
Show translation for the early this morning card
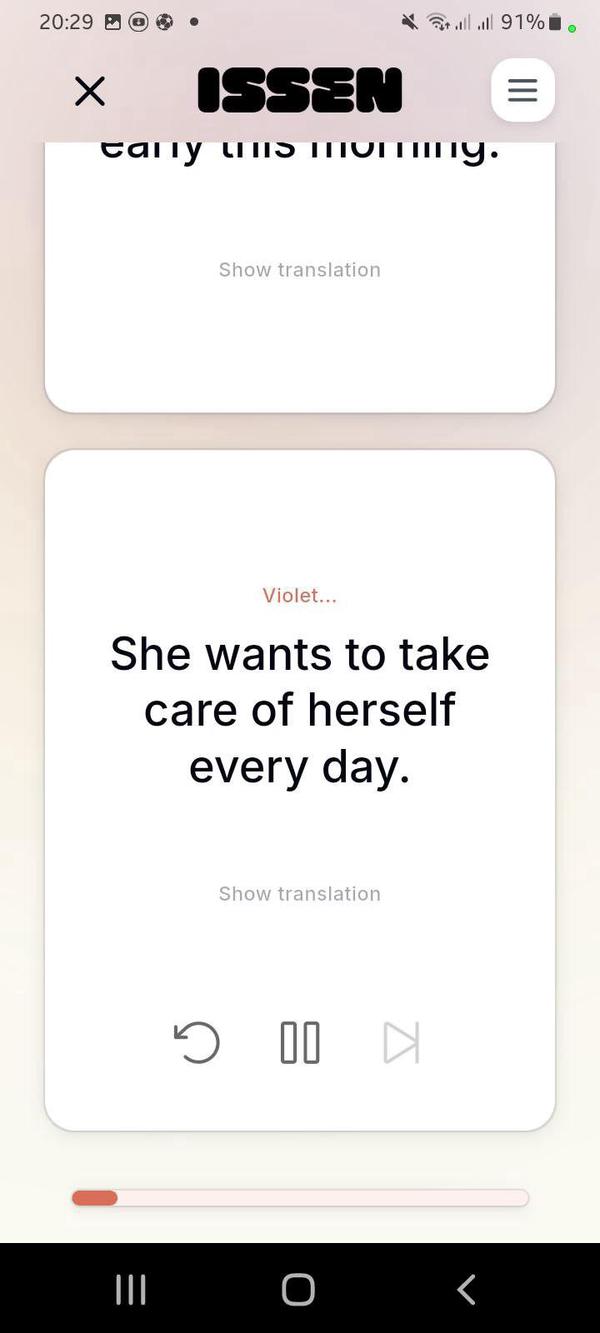(299, 270)
